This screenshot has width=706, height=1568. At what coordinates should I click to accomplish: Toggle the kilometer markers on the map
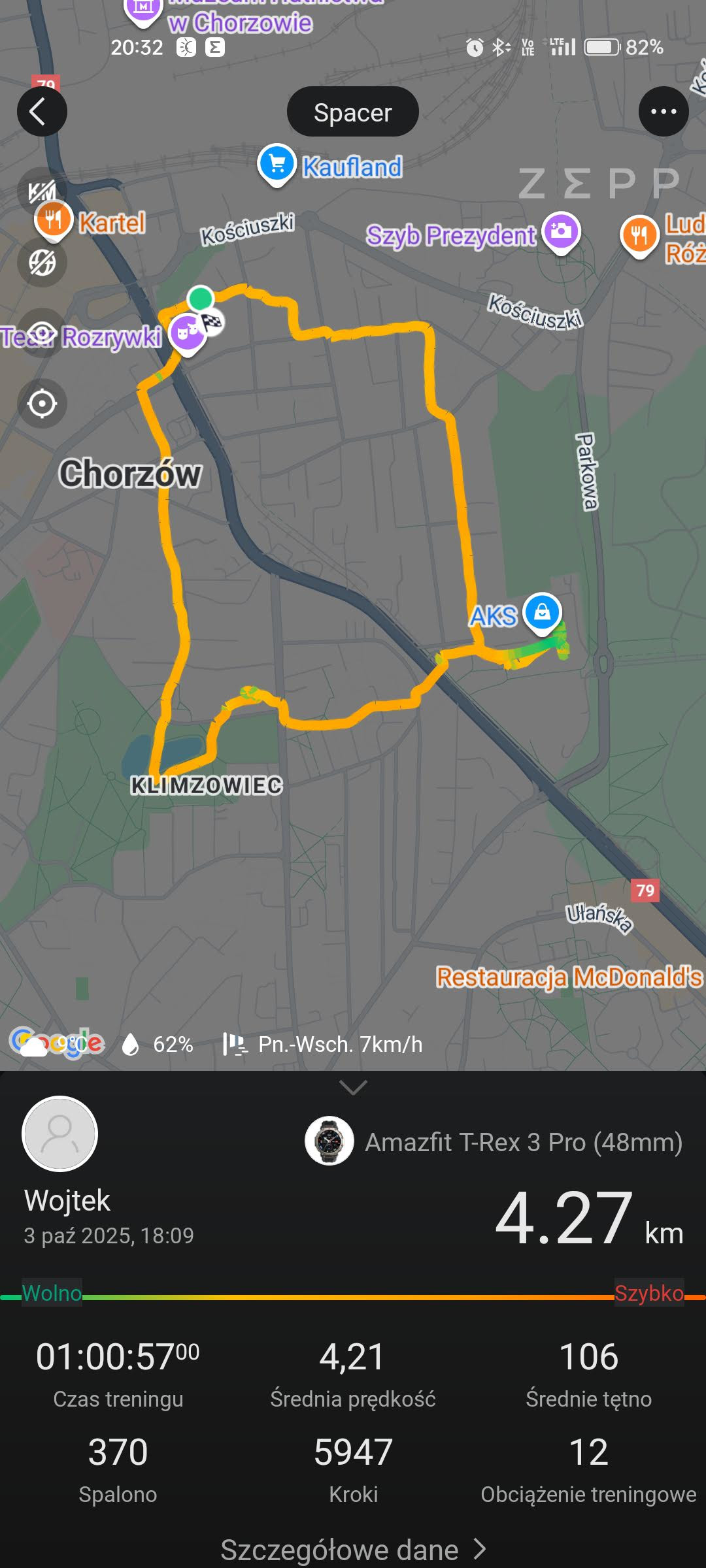(x=42, y=191)
